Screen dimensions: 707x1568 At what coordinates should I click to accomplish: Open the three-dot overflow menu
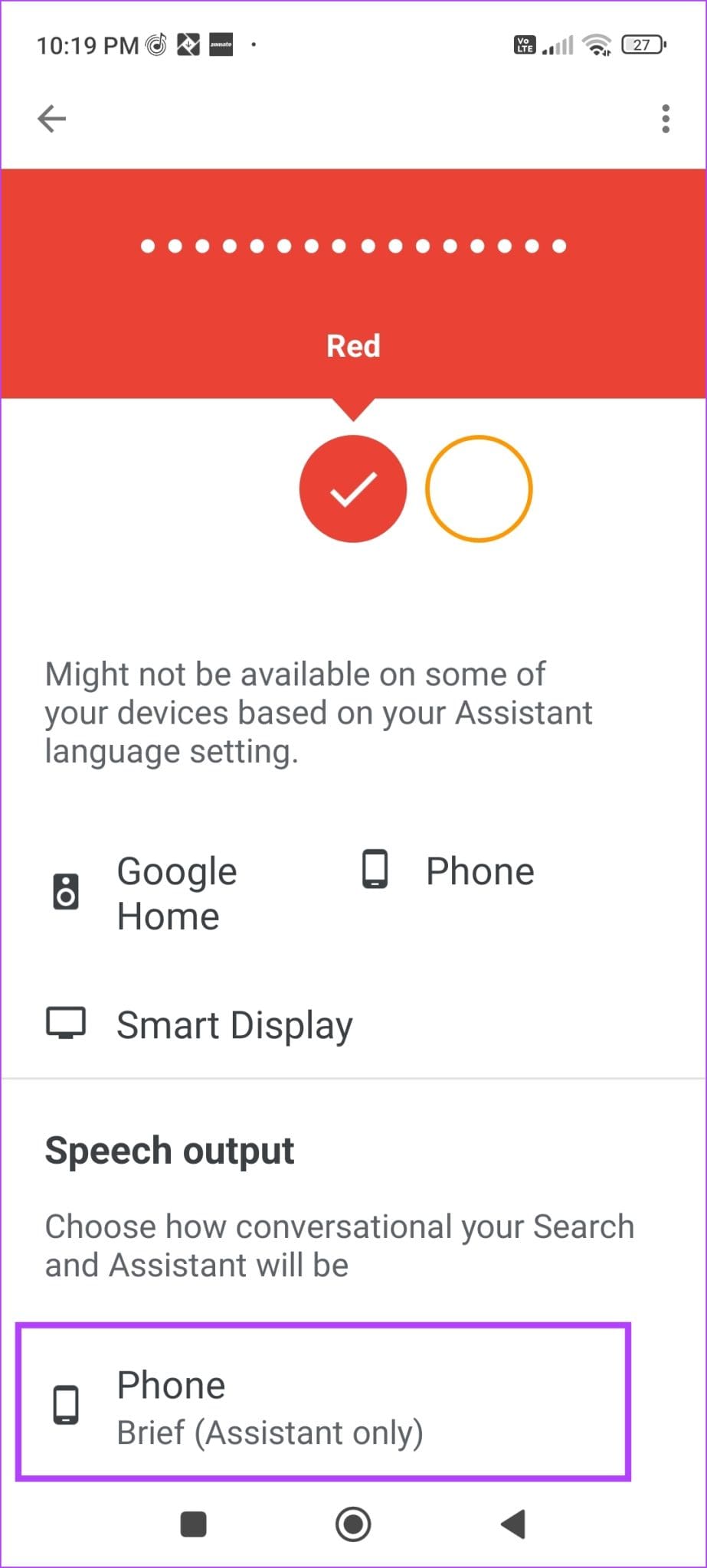pyautogui.click(x=666, y=118)
